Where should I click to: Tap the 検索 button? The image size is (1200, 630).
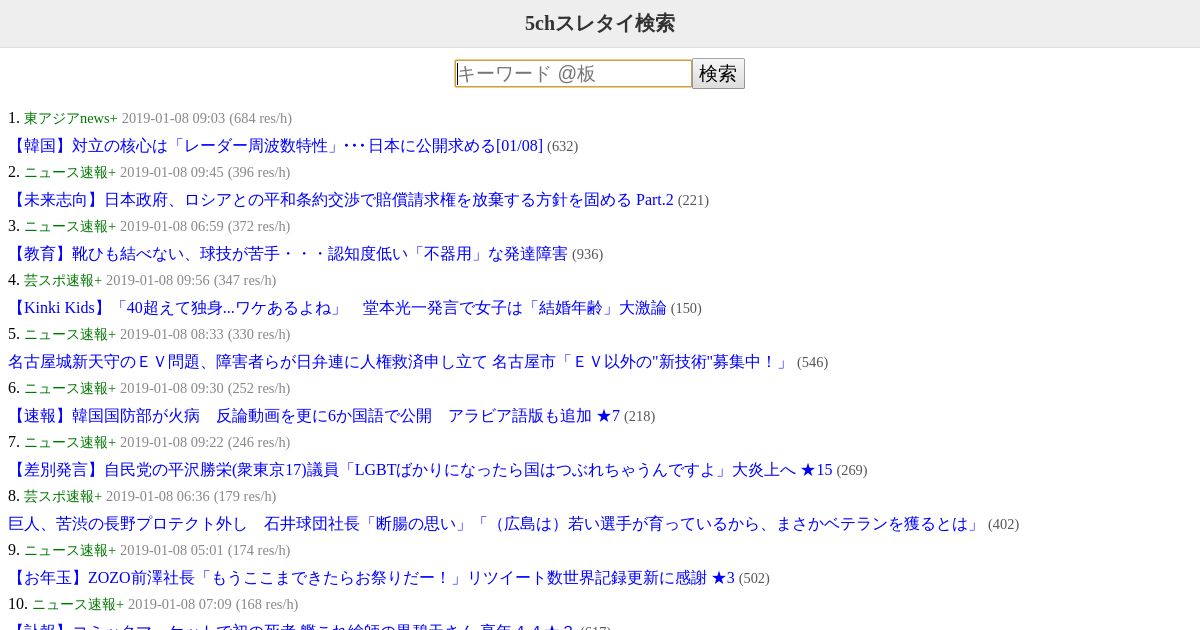click(718, 74)
